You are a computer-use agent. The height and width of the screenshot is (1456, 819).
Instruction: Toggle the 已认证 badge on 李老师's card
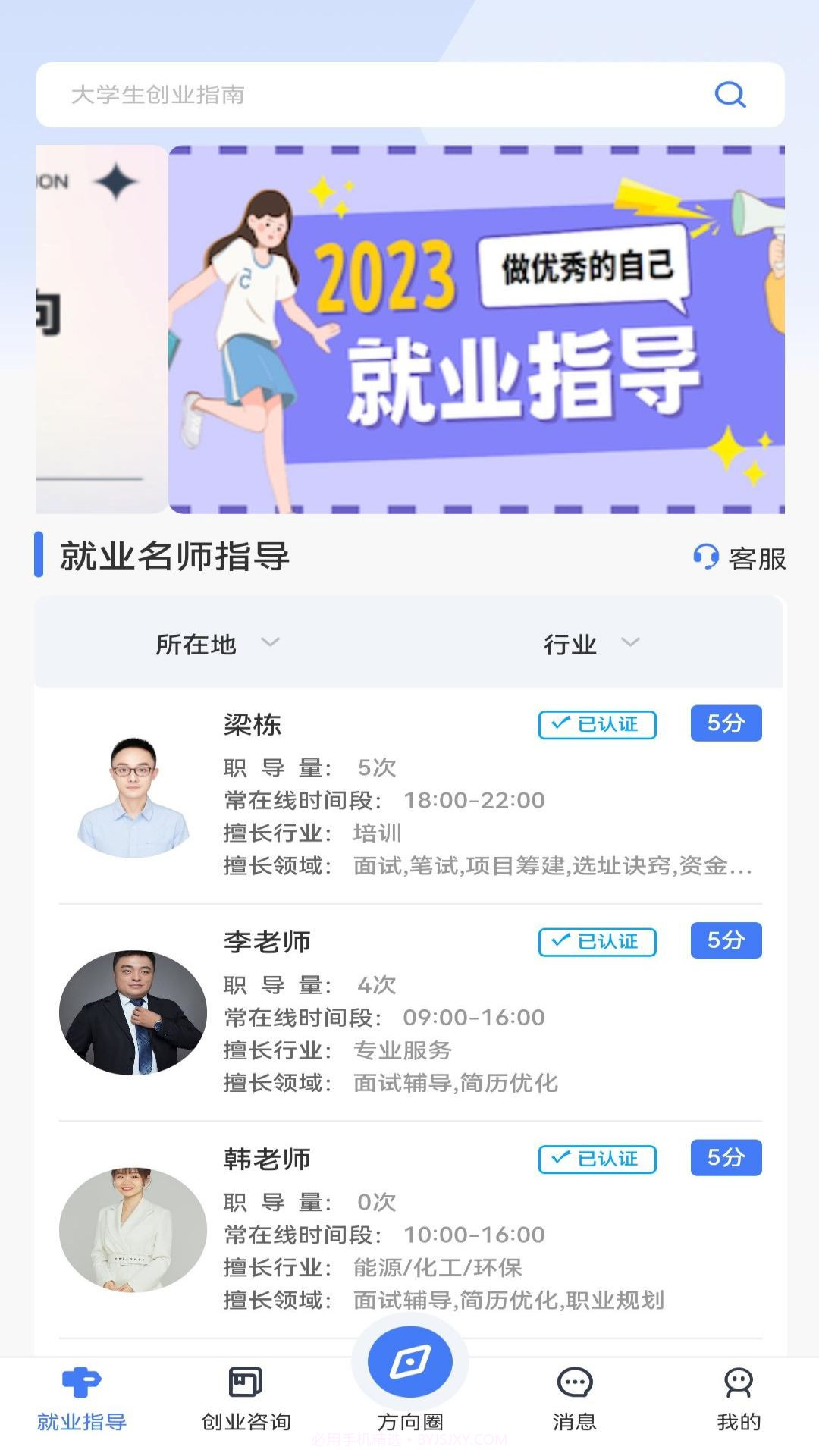coord(596,943)
